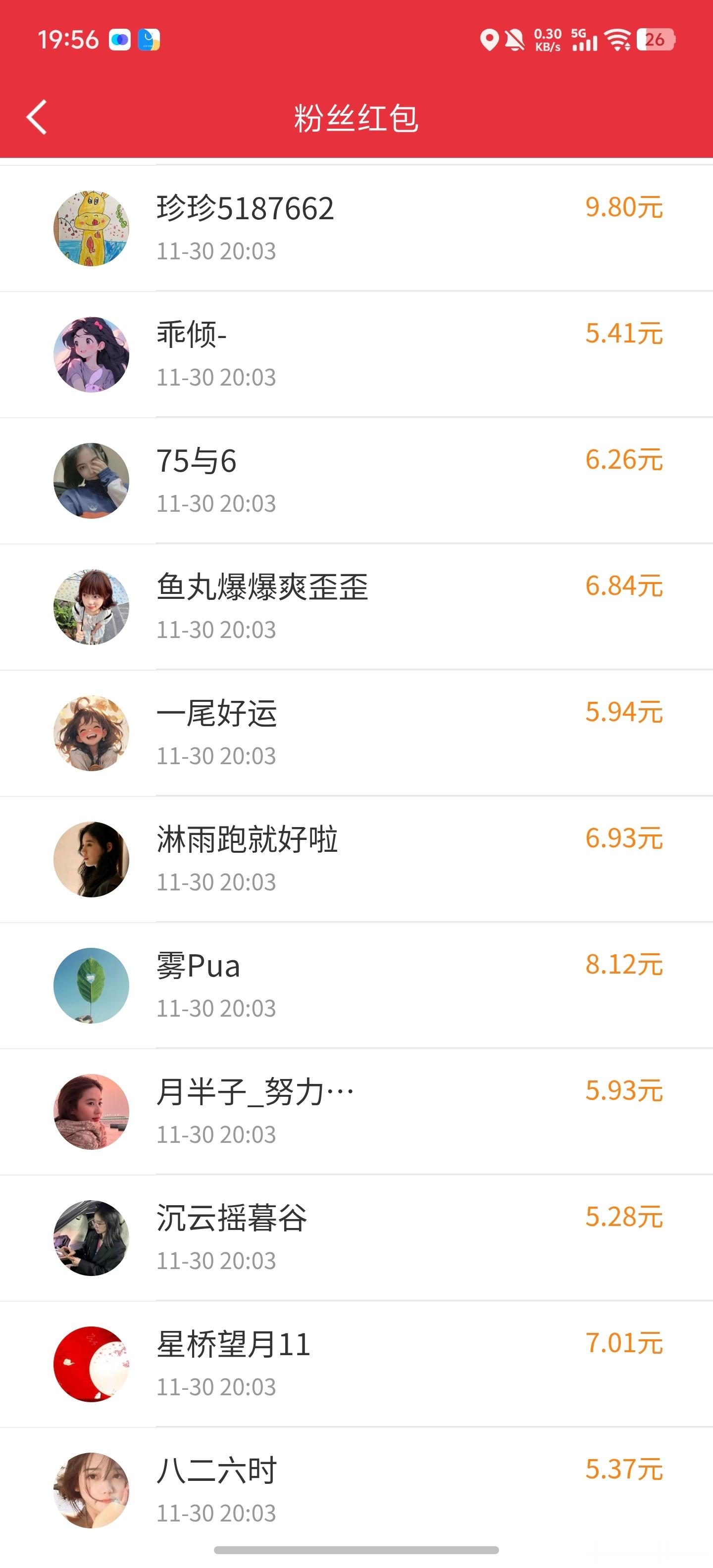Open the row for 乖倾-
Image resolution: width=713 pixels, height=1568 pixels.
[x=356, y=354]
